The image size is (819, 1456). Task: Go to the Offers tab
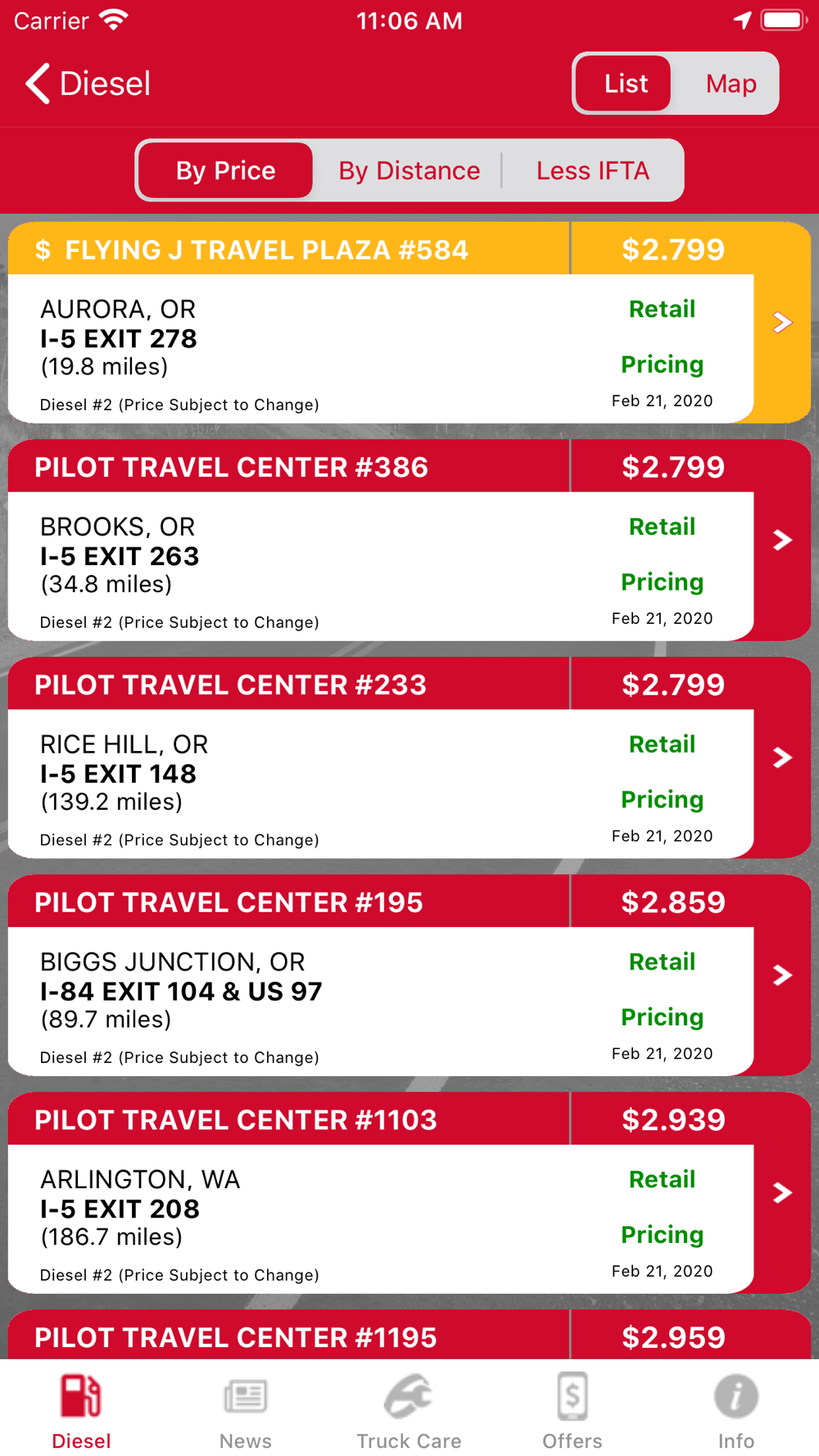click(x=572, y=1411)
